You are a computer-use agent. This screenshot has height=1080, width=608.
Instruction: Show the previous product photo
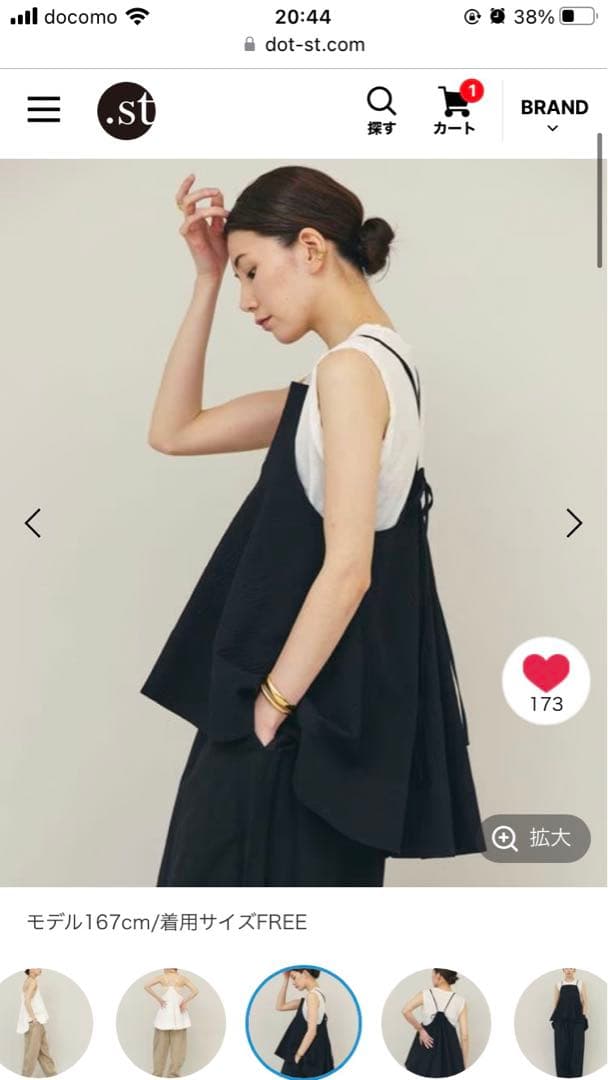point(33,523)
